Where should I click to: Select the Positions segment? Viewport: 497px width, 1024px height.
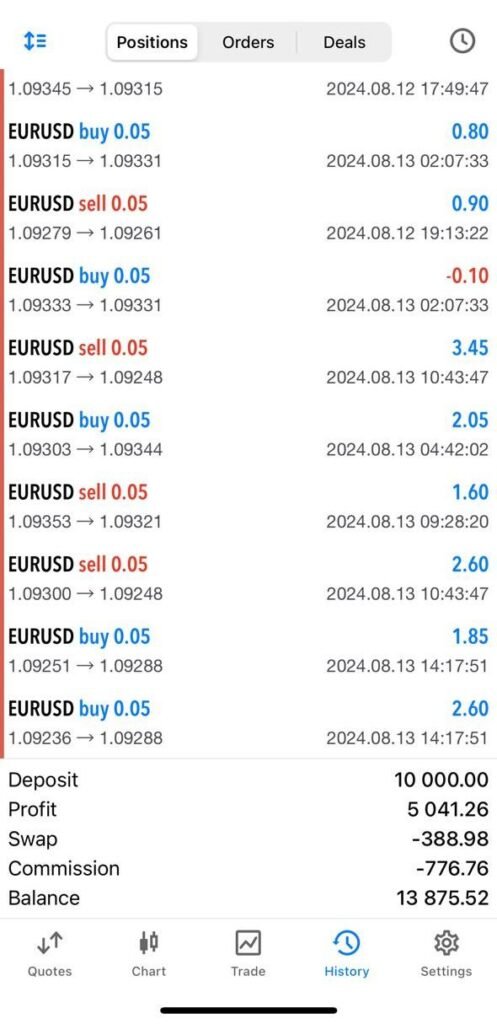coord(152,42)
